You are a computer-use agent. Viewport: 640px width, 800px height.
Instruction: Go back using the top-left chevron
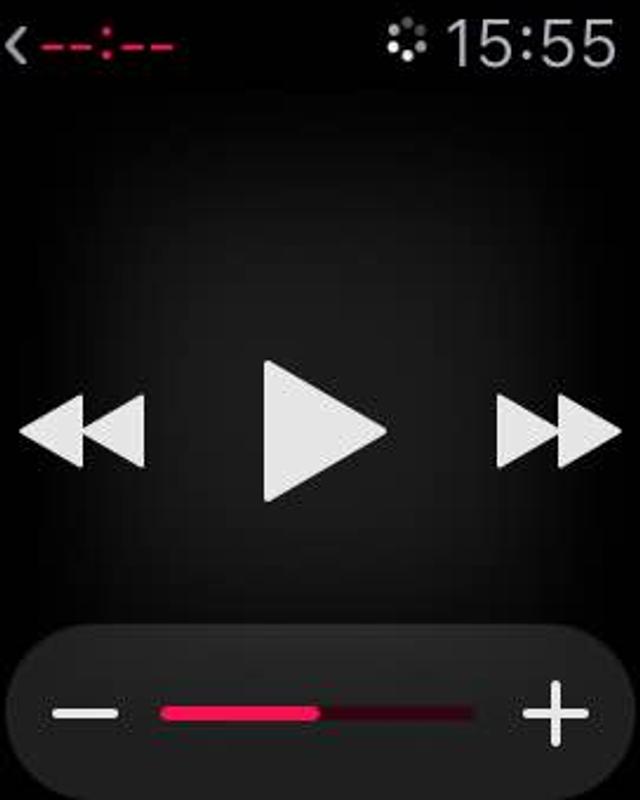pyautogui.click(x=16, y=46)
